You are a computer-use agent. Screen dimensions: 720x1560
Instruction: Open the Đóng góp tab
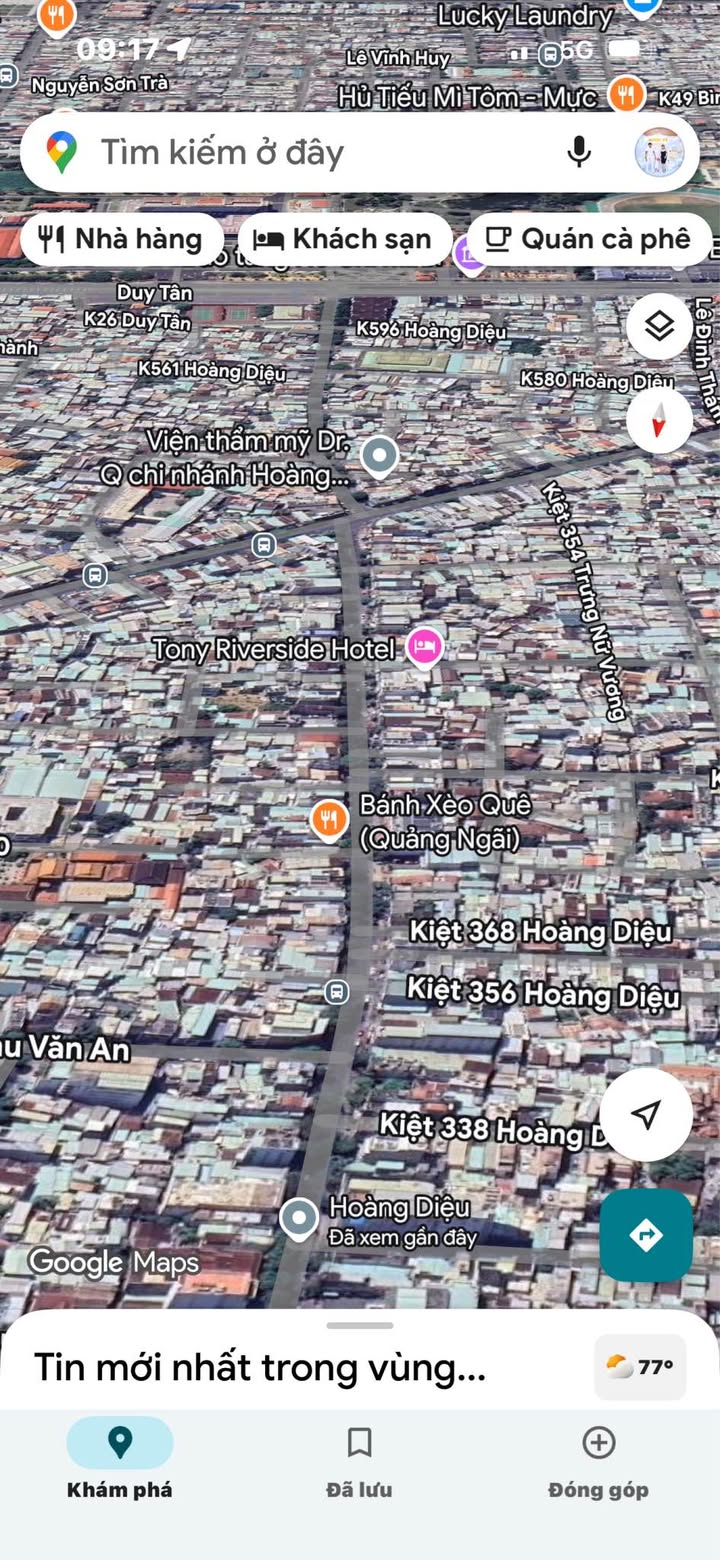point(598,1461)
